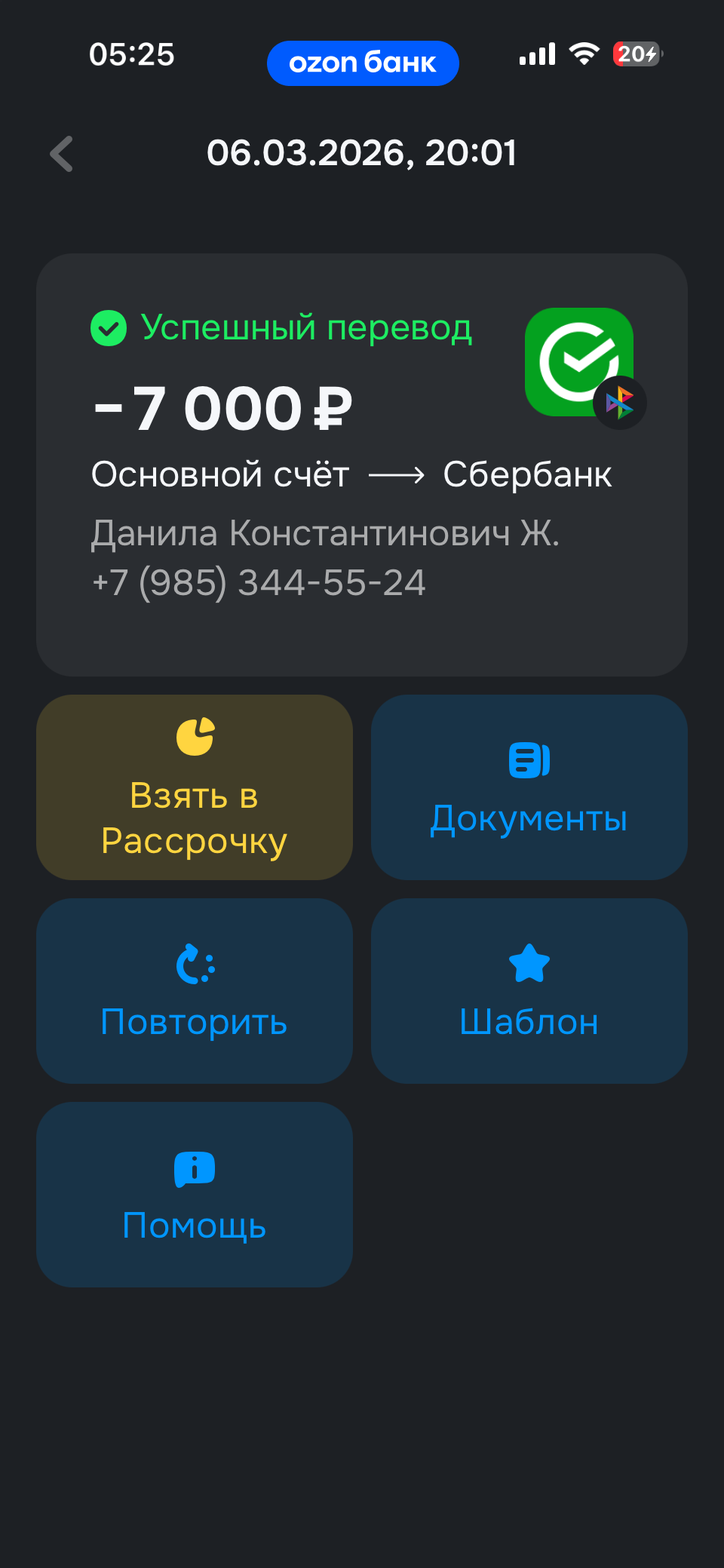Go back using the top-left arrow
The width and height of the screenshot is (724, 1568).
pyautogui.click(x=62, y=154)
